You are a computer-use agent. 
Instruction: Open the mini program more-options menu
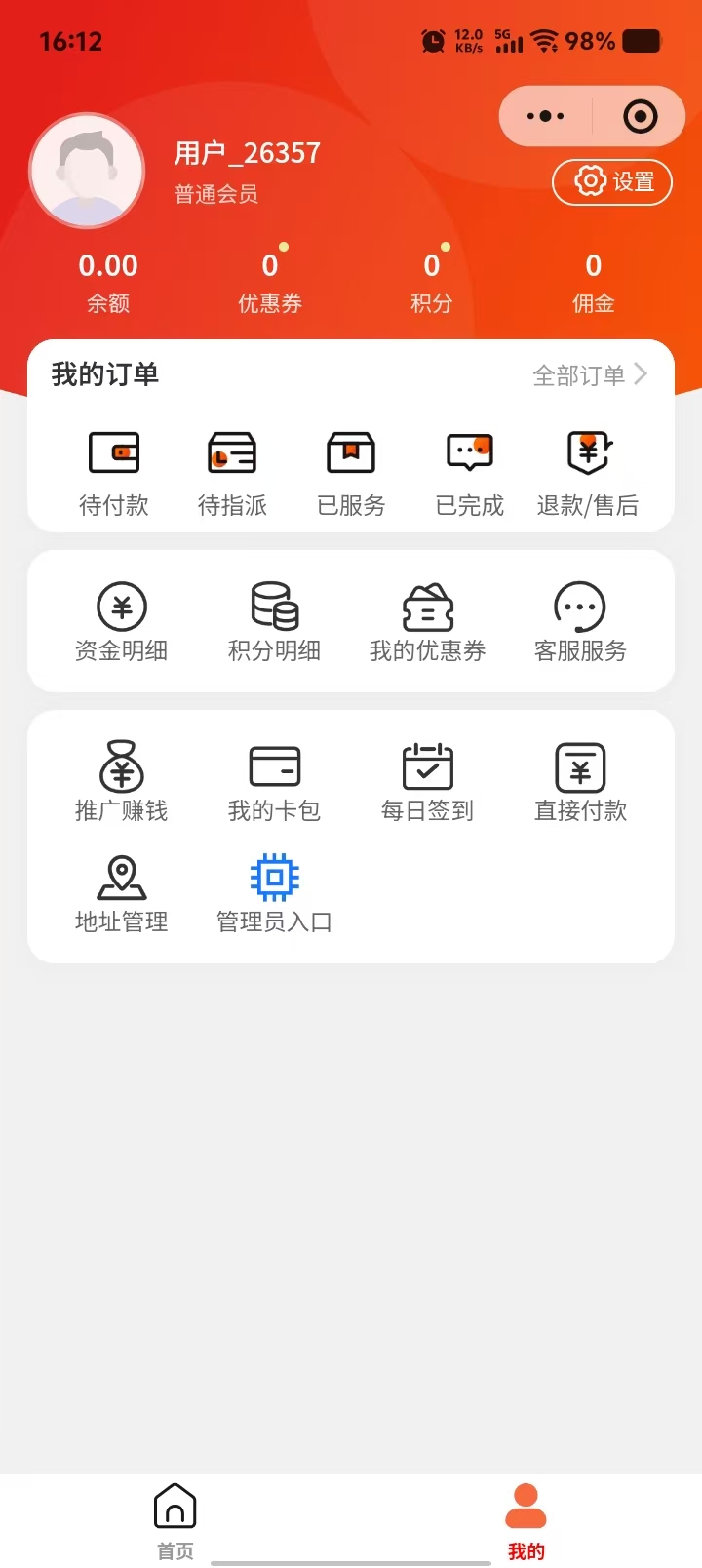tap(545, 117)
